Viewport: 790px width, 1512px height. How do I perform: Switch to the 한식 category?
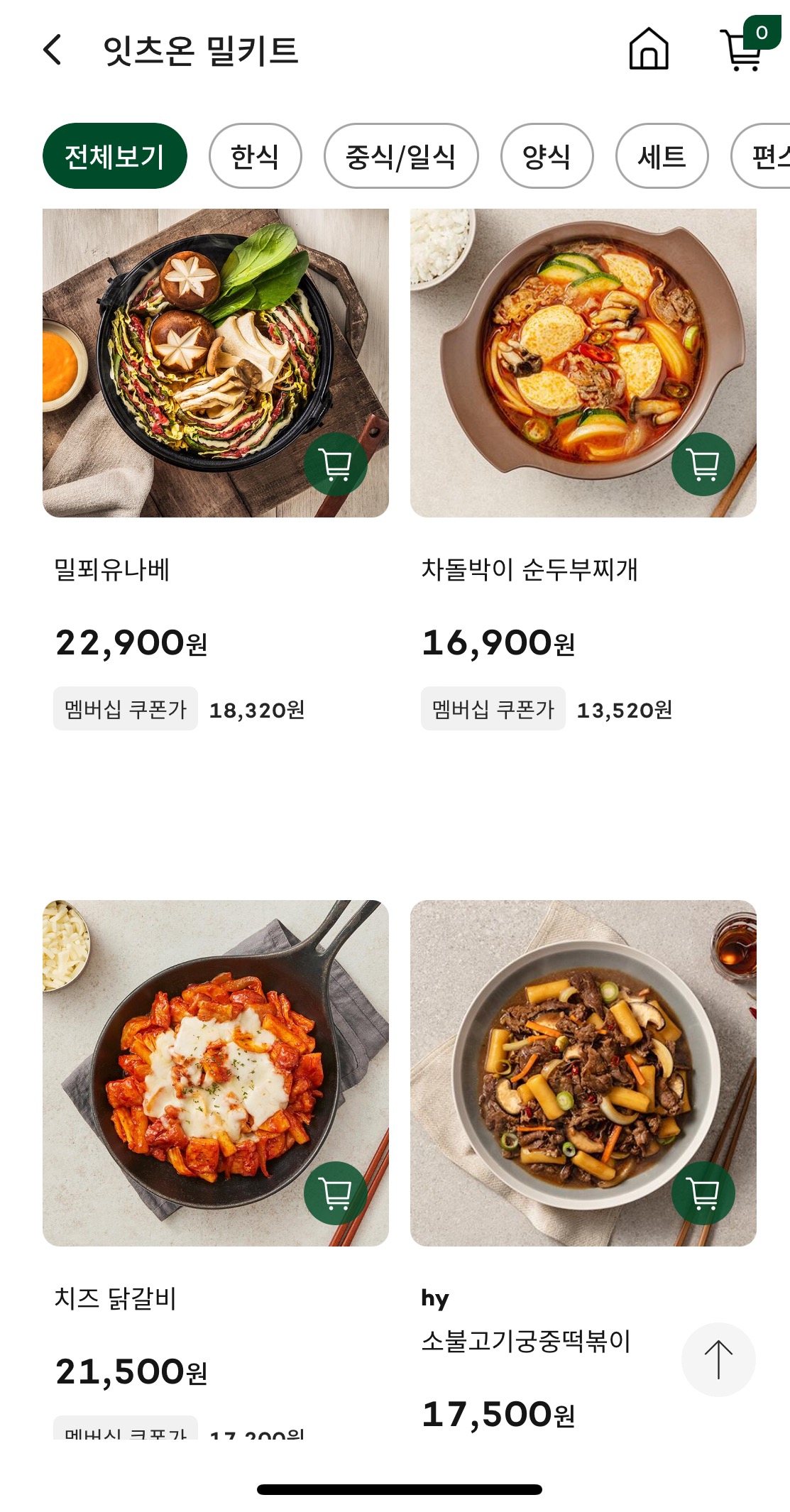(x=255, y=156)
